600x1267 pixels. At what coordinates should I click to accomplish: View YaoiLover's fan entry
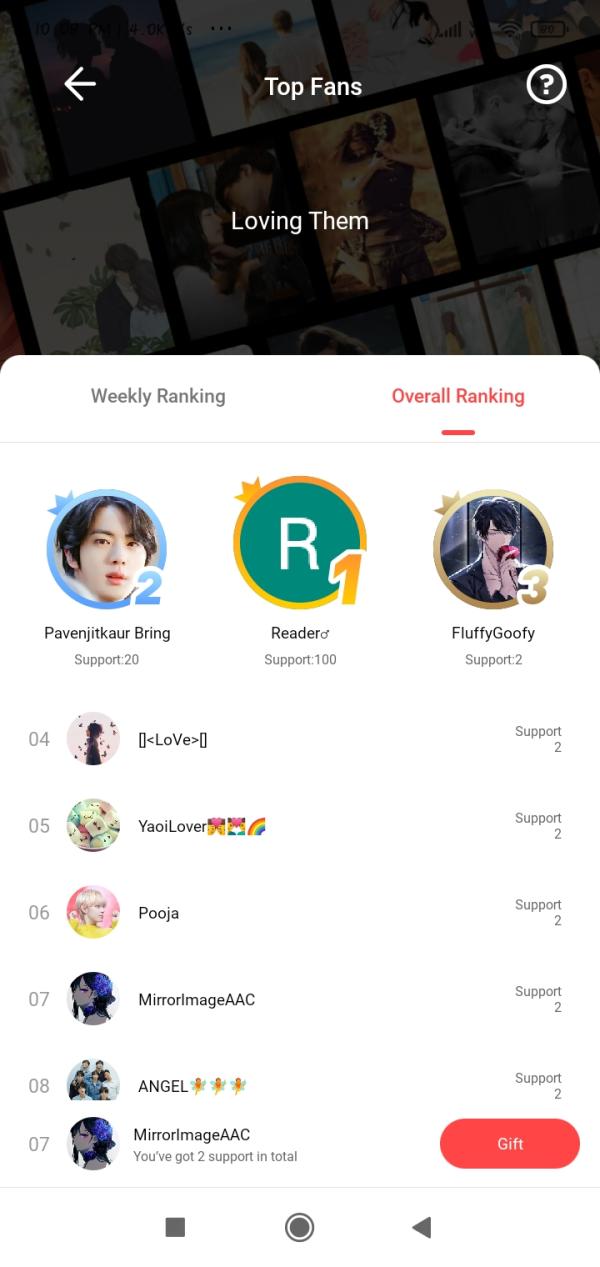[x=300, y=826]
